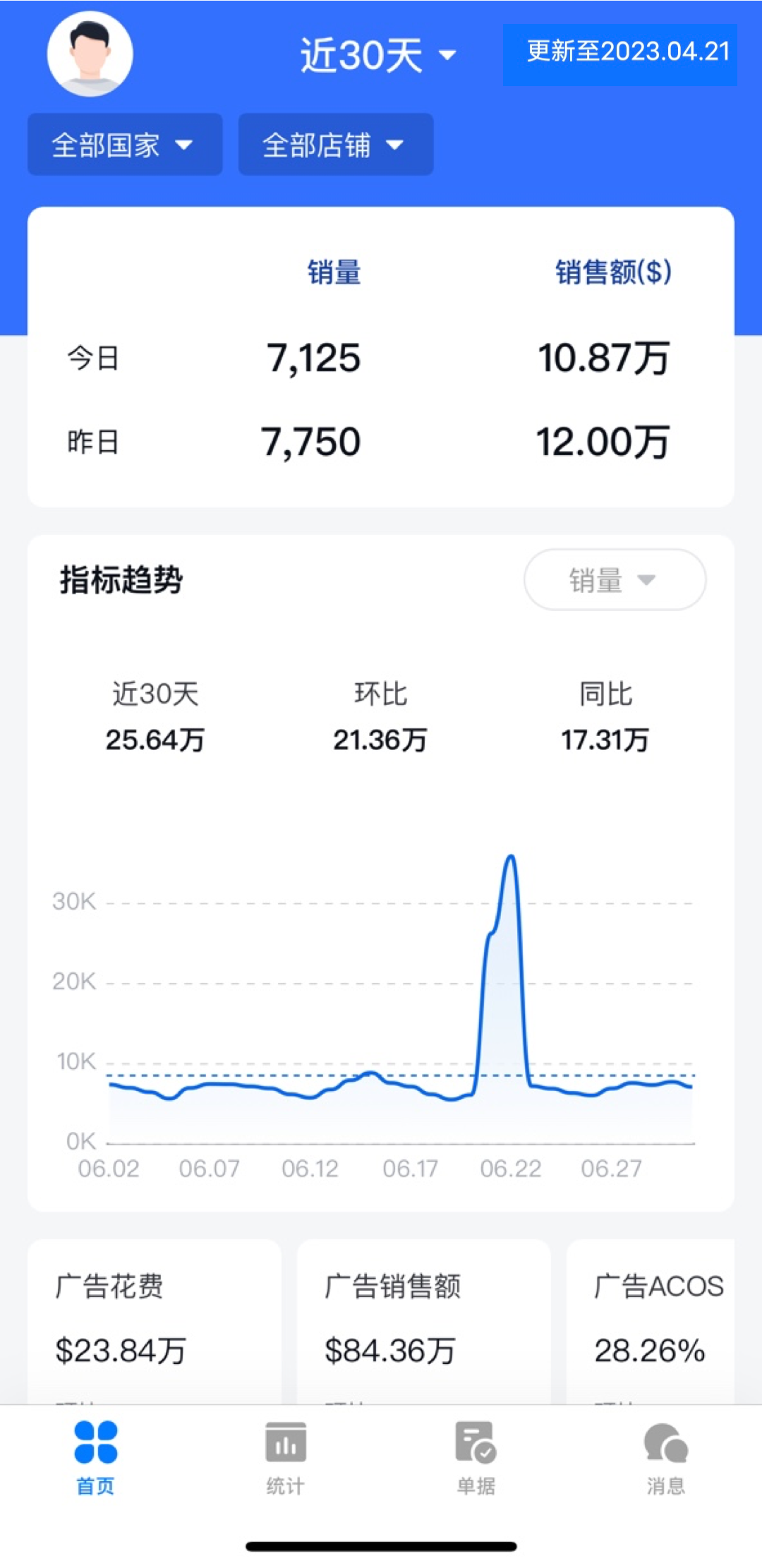Switch to the 单据 tab
762x1568 pixels.
coord(476,1458)
